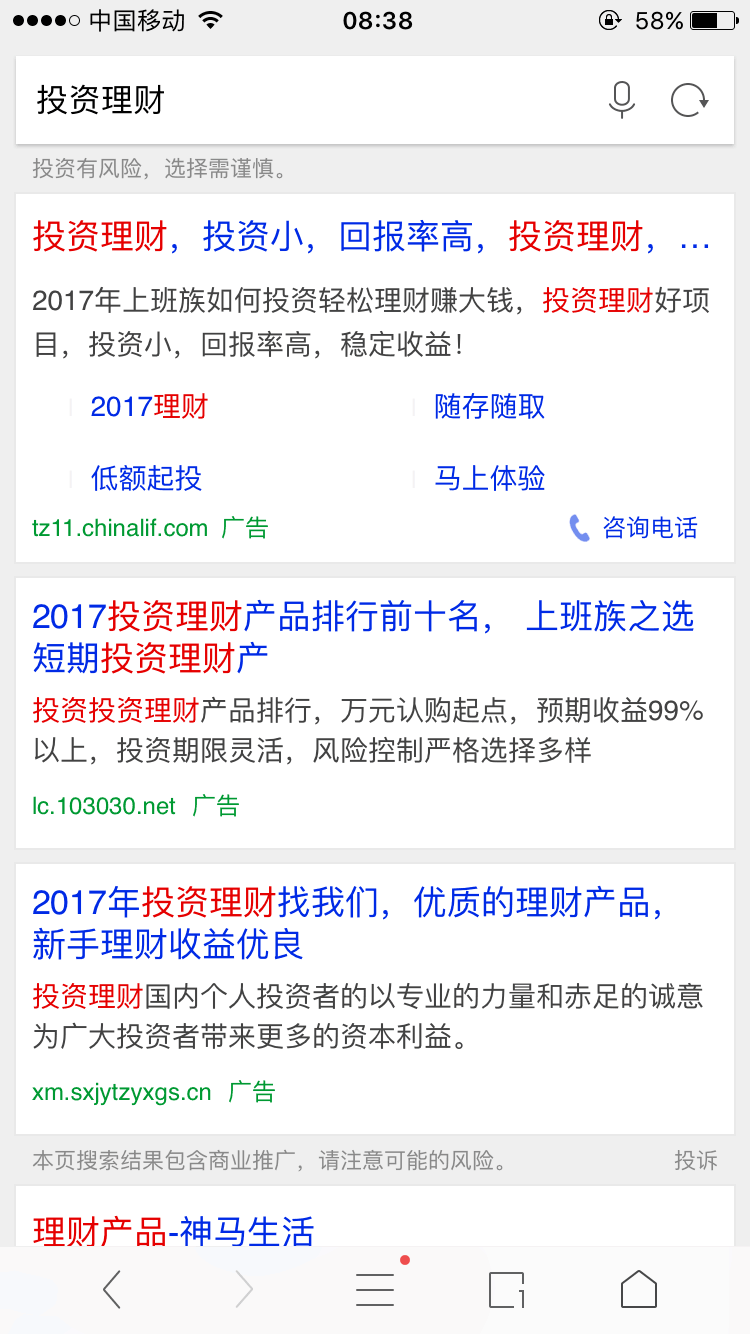The image size is (750, 1334).
Task: Open the 2017理财 sublink
Action: pos(149,407)
